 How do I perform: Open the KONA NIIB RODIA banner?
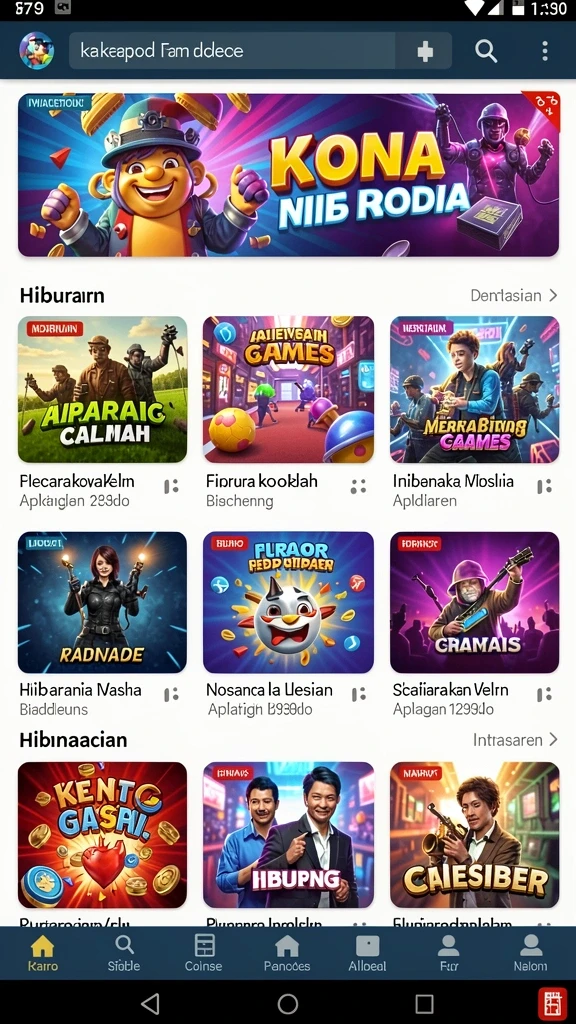(x=289, y=174)
